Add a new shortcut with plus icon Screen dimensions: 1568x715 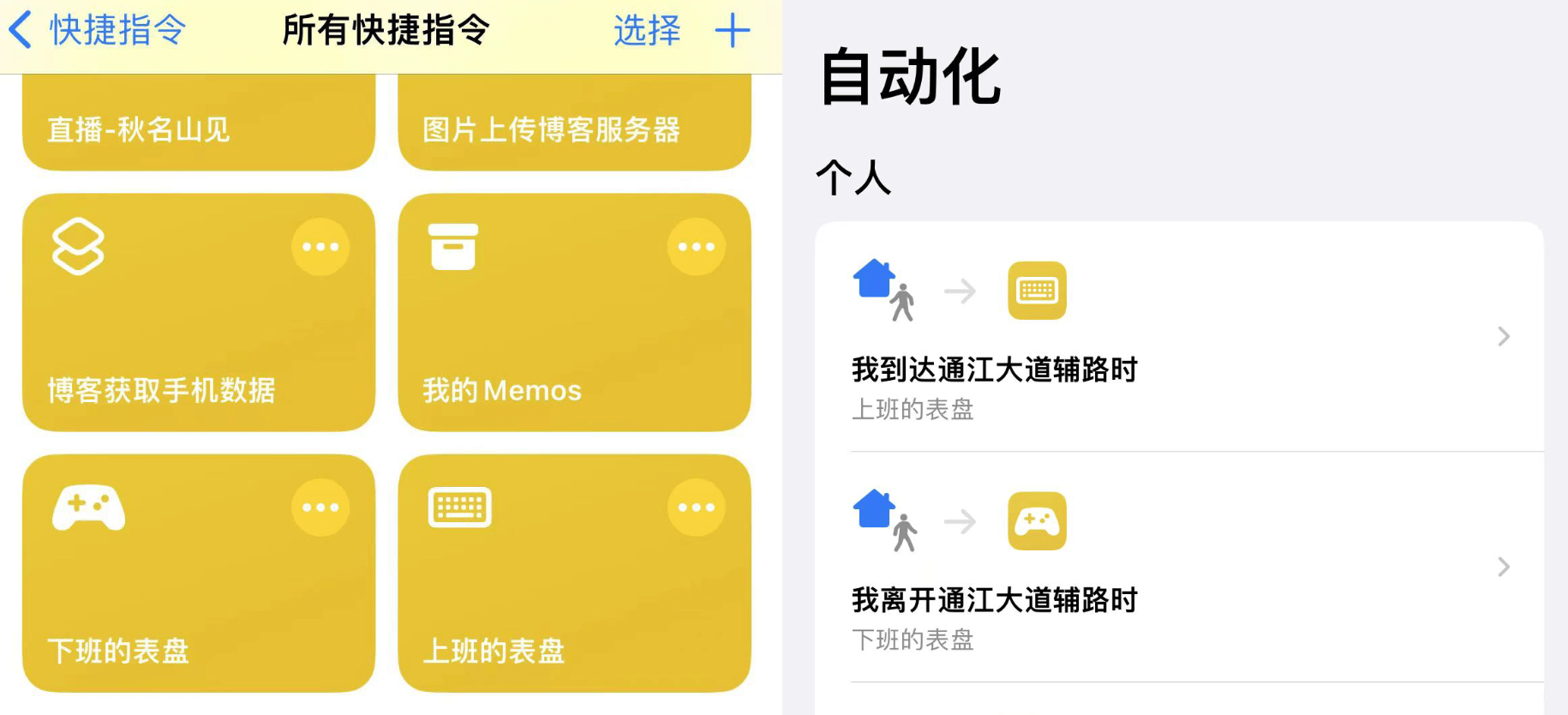point(733,31)
